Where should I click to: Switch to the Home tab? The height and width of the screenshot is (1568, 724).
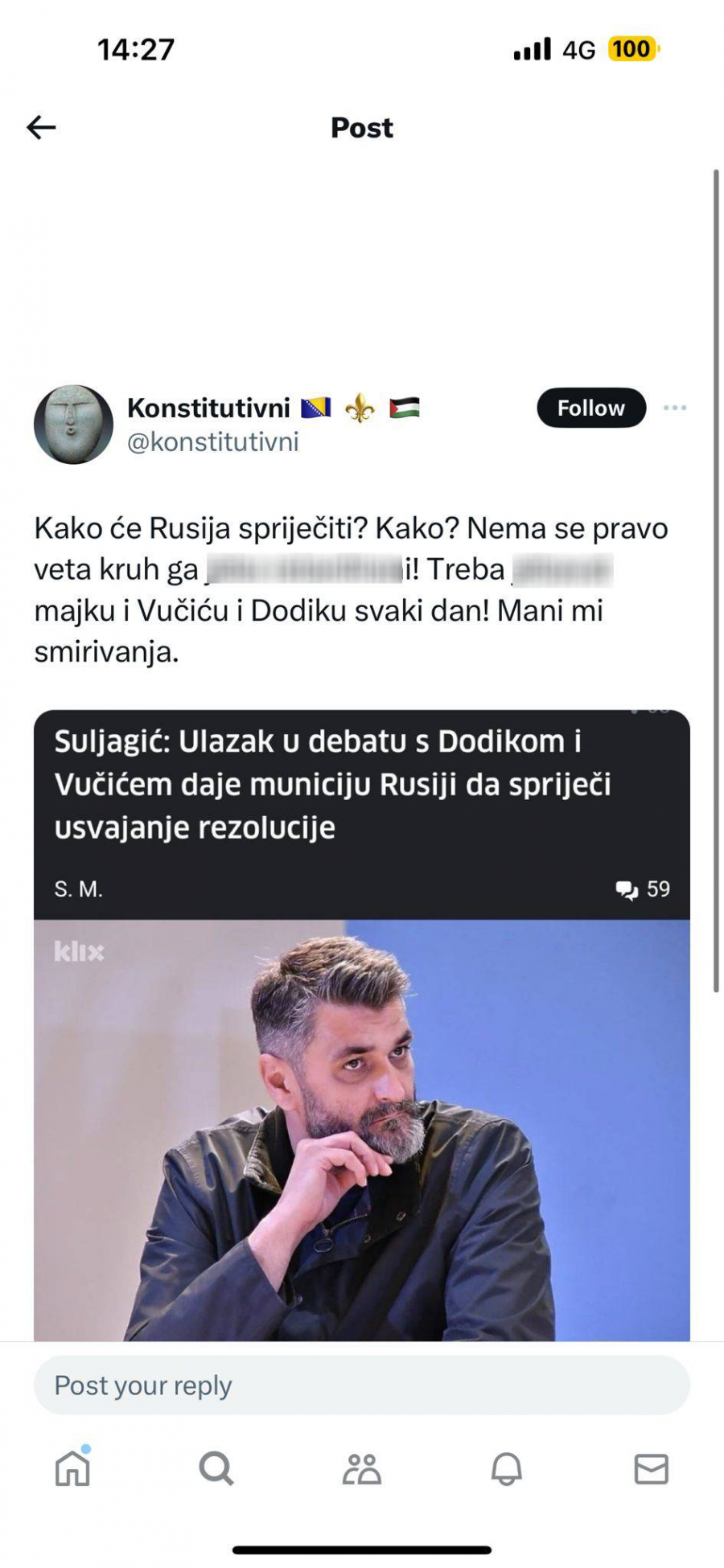pos(72,1468)
